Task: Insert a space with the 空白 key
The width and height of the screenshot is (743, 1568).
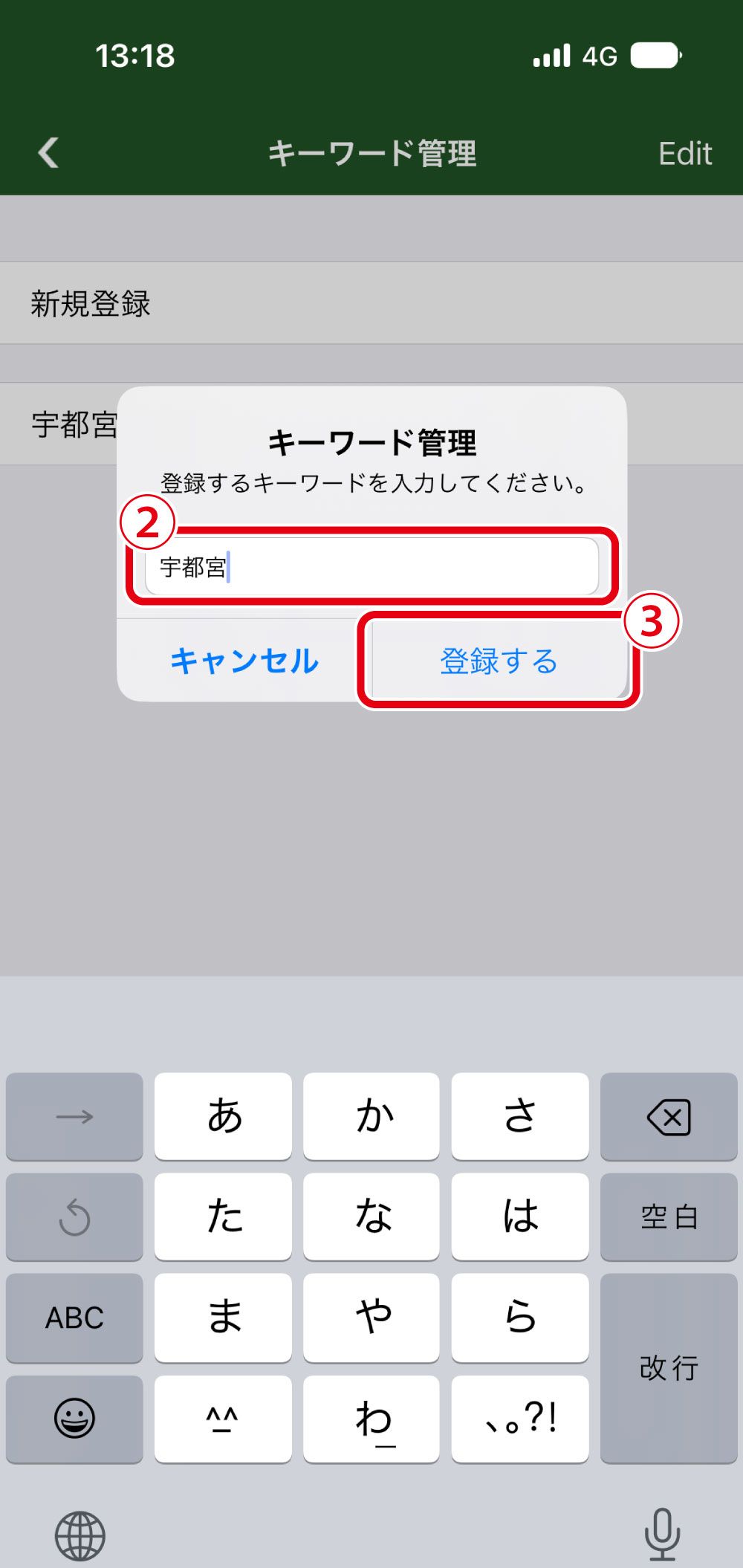Action: 669,1217
